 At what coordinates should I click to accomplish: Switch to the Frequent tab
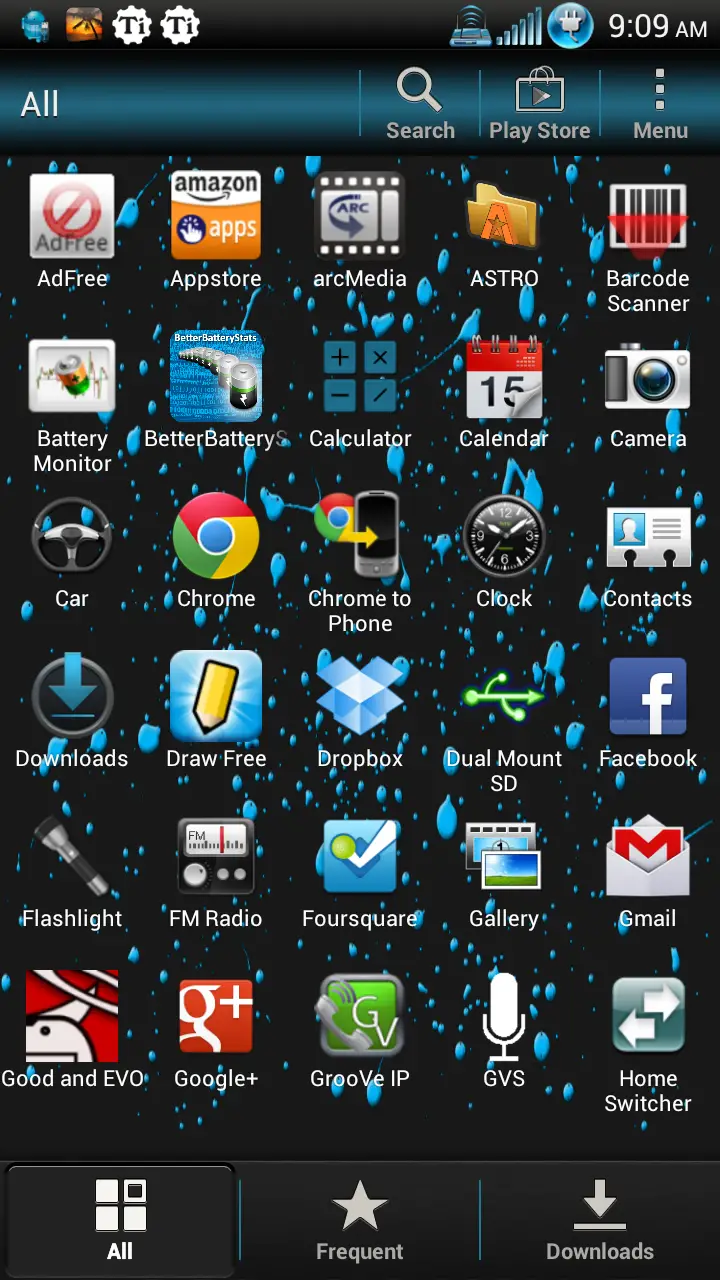click(360, 1220)
